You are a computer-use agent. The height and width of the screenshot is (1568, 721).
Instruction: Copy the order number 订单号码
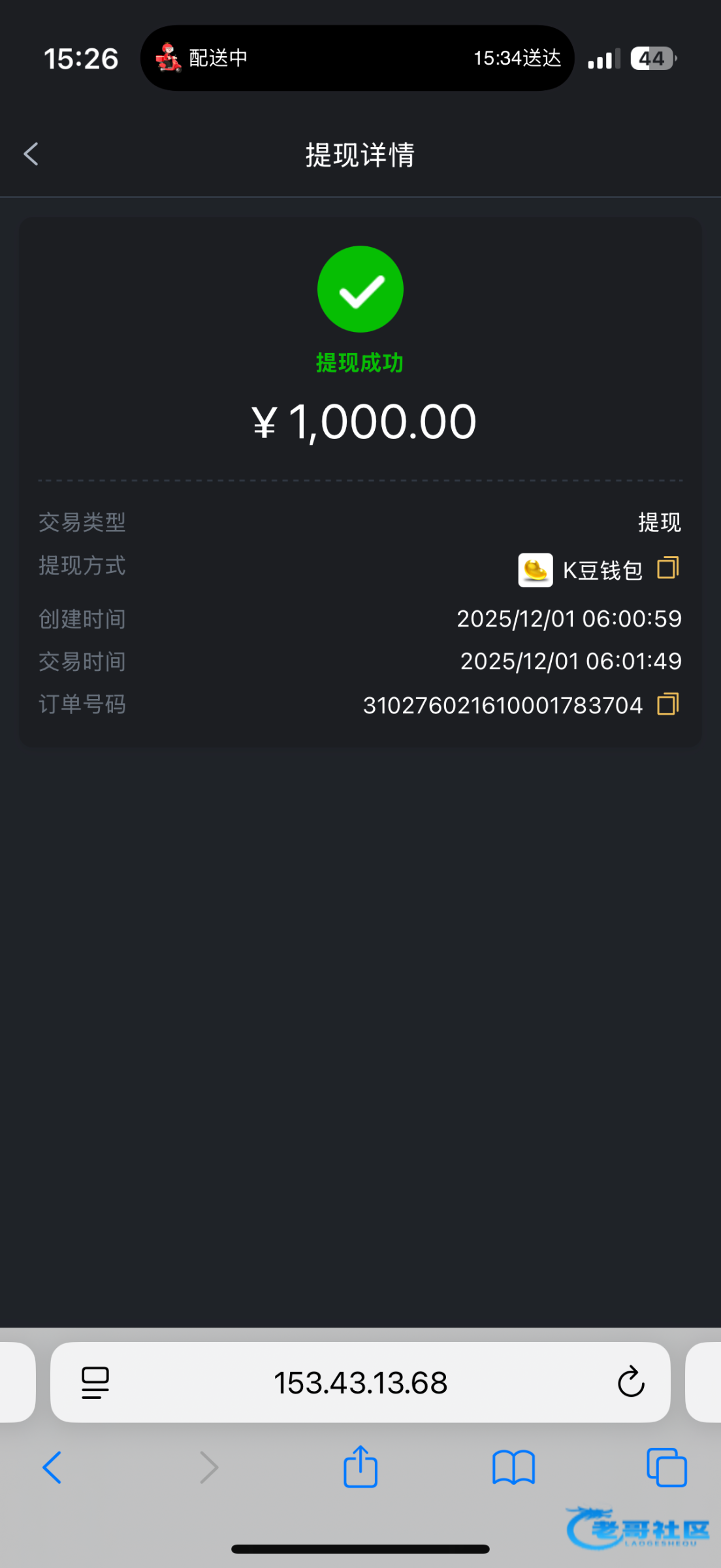667,704
